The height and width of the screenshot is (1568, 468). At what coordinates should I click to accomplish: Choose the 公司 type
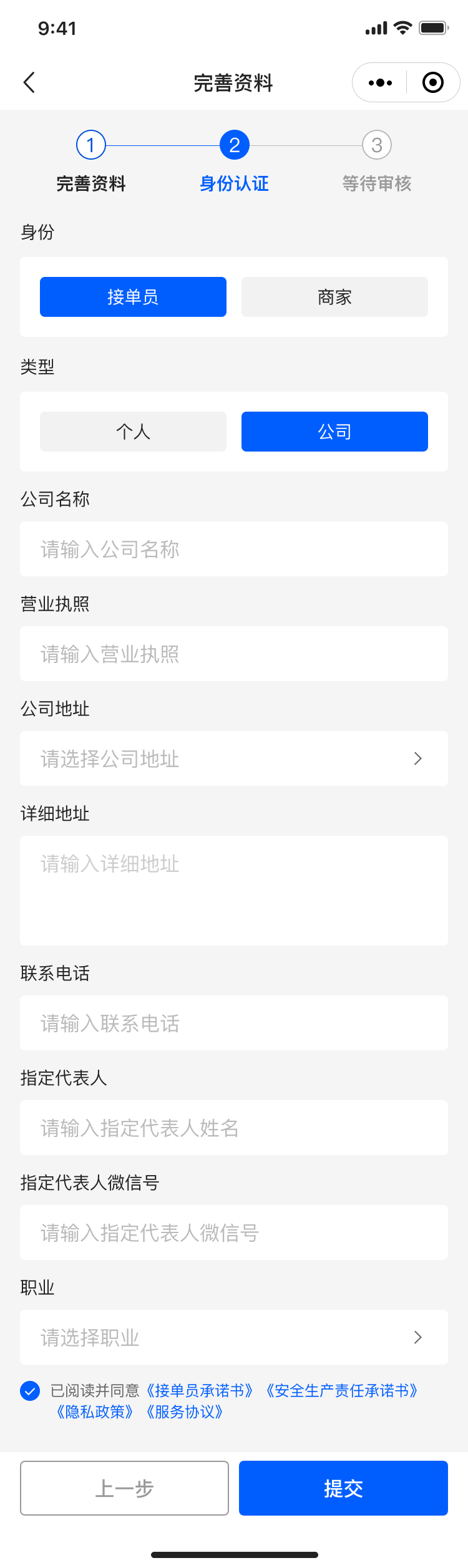pyautogui.click(x=334, y=432)
